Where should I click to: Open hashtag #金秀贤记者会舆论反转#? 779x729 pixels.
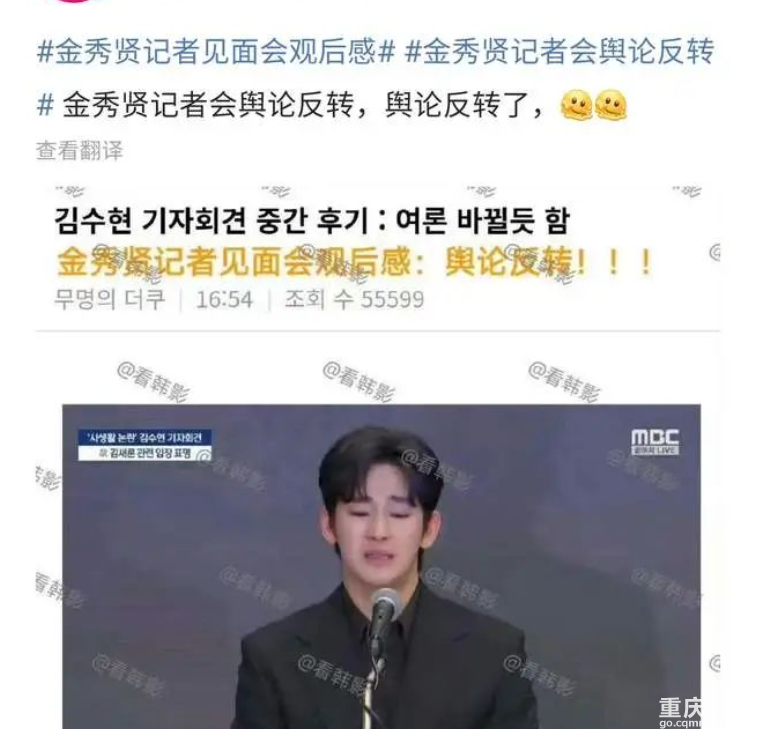click(x=560, y=52)
